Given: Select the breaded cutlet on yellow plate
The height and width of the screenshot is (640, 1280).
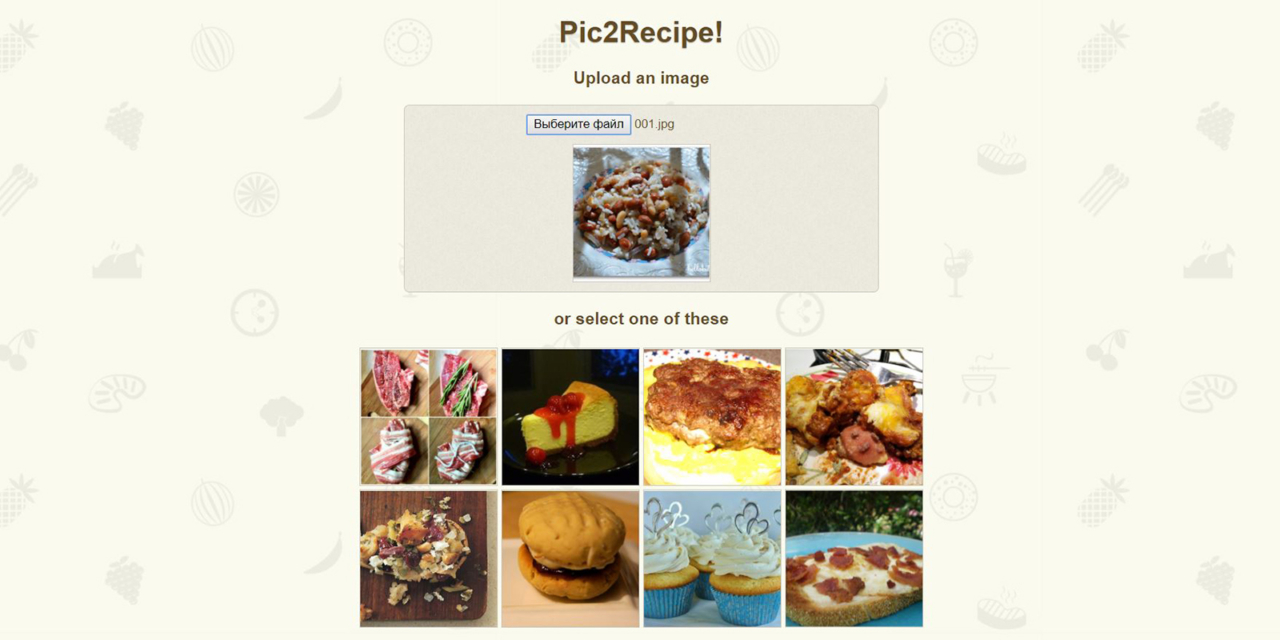Looking at the screenshot, I should coord(712,417).
